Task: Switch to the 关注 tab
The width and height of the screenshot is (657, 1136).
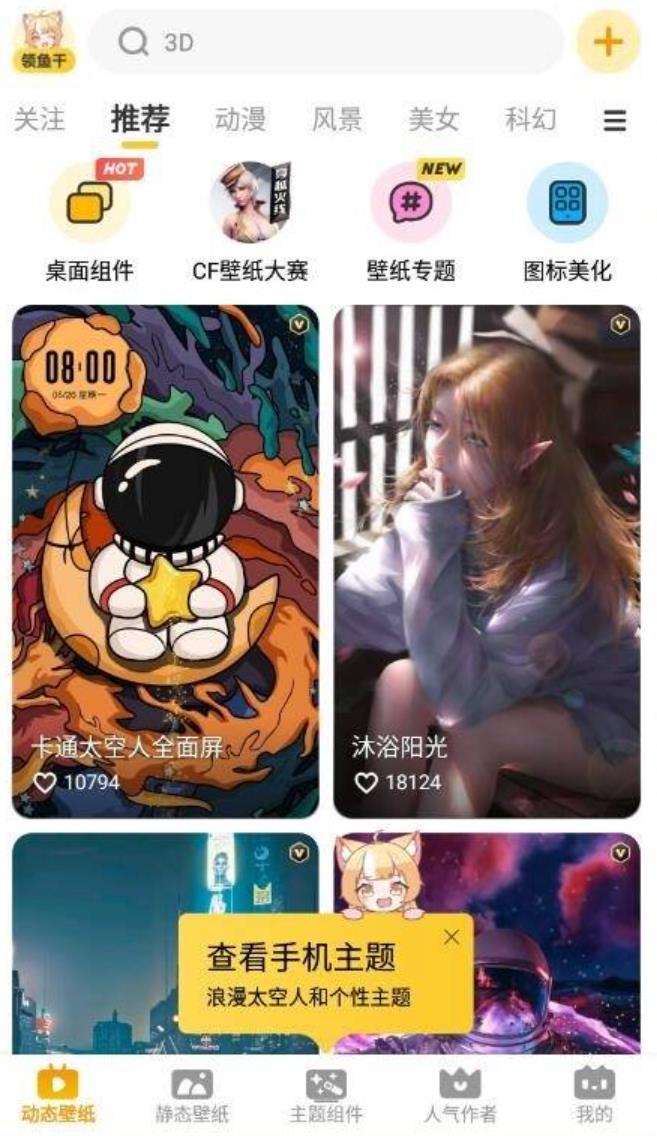Action: 39,120
